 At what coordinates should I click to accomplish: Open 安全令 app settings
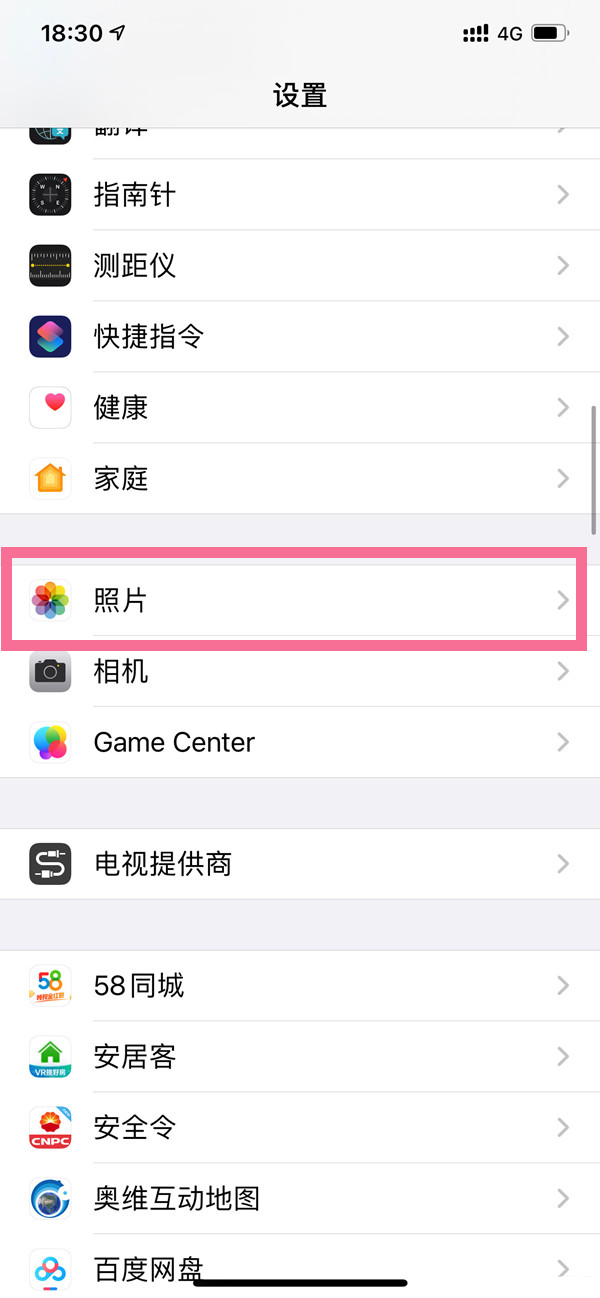point(300,1127)
